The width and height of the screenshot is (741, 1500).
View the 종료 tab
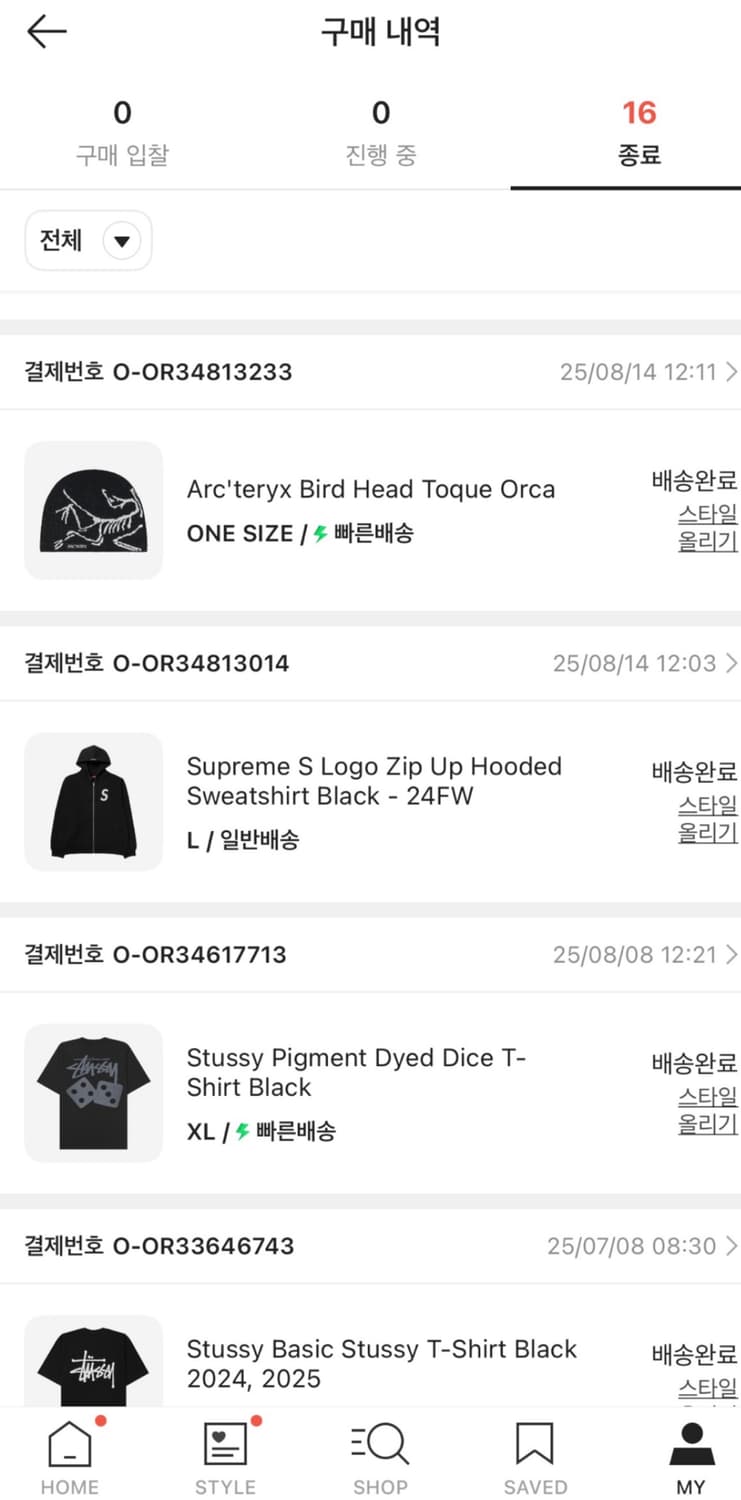639,131
